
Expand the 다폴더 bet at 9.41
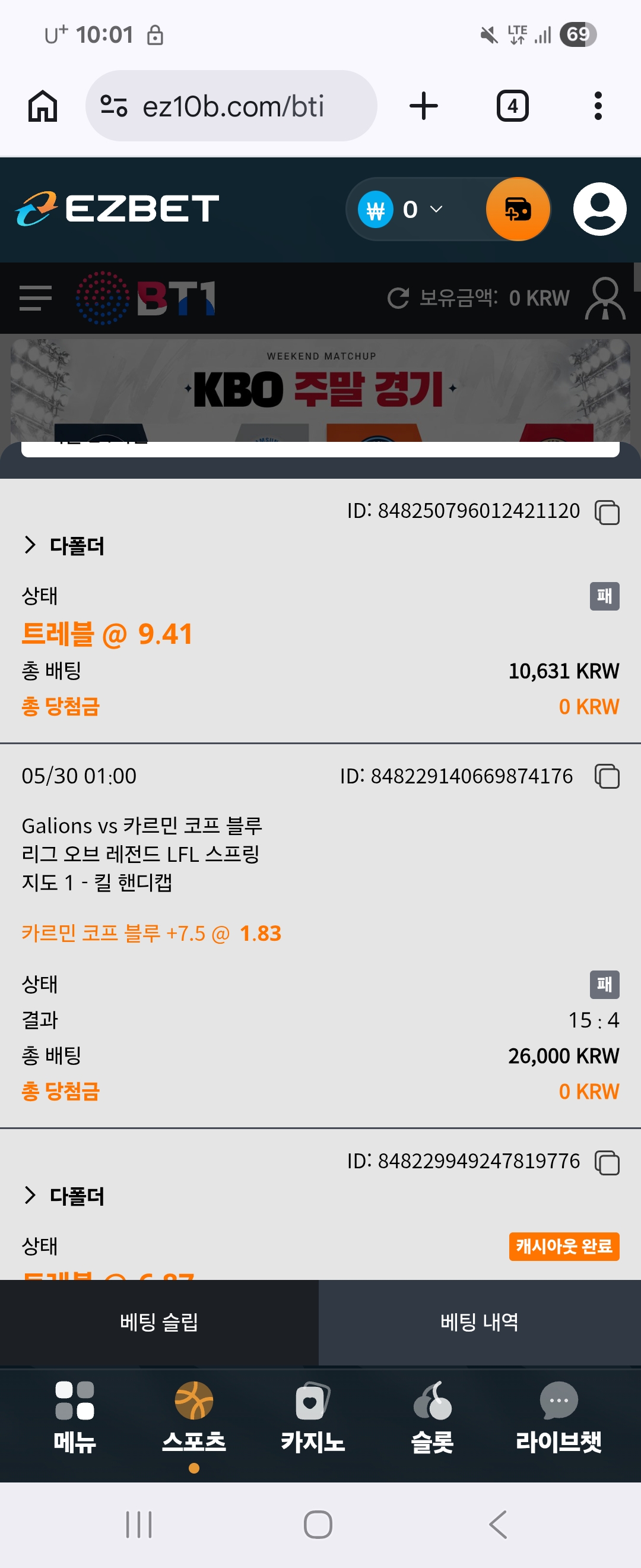64,546
